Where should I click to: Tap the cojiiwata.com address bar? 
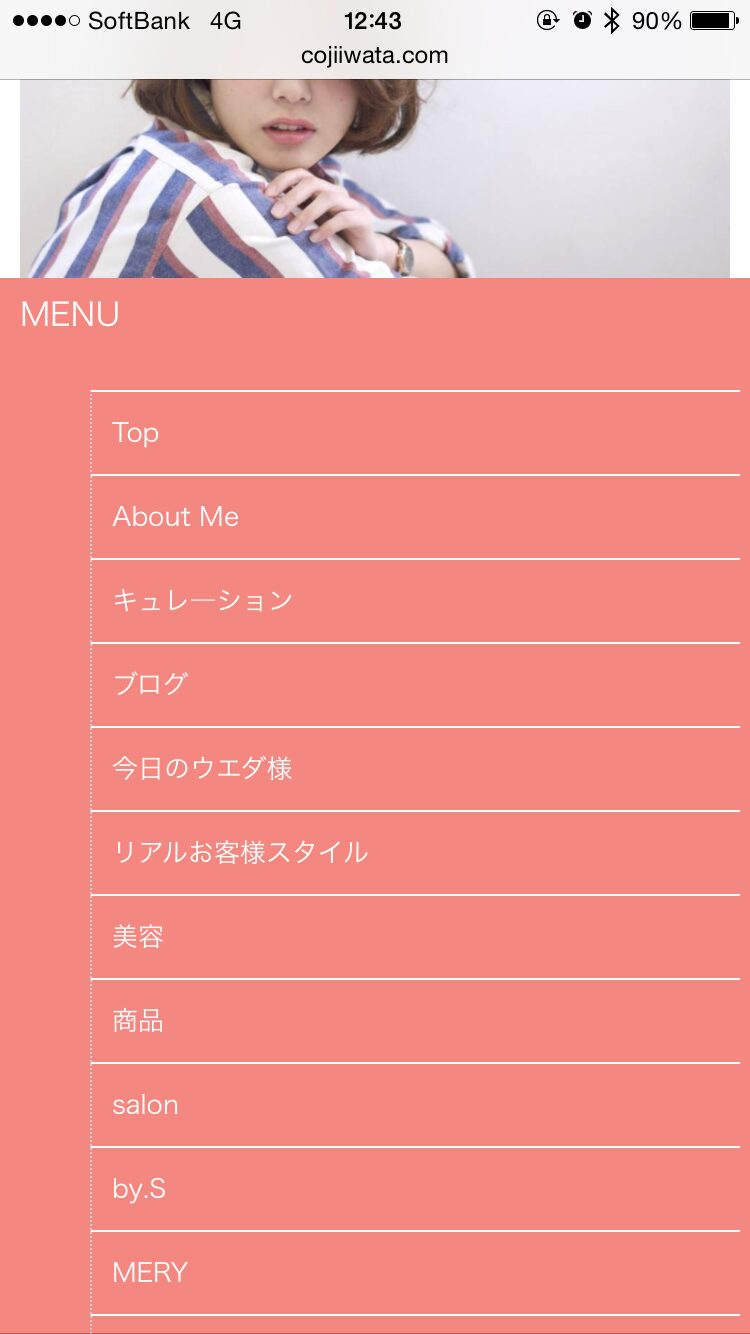coord(375,56)
